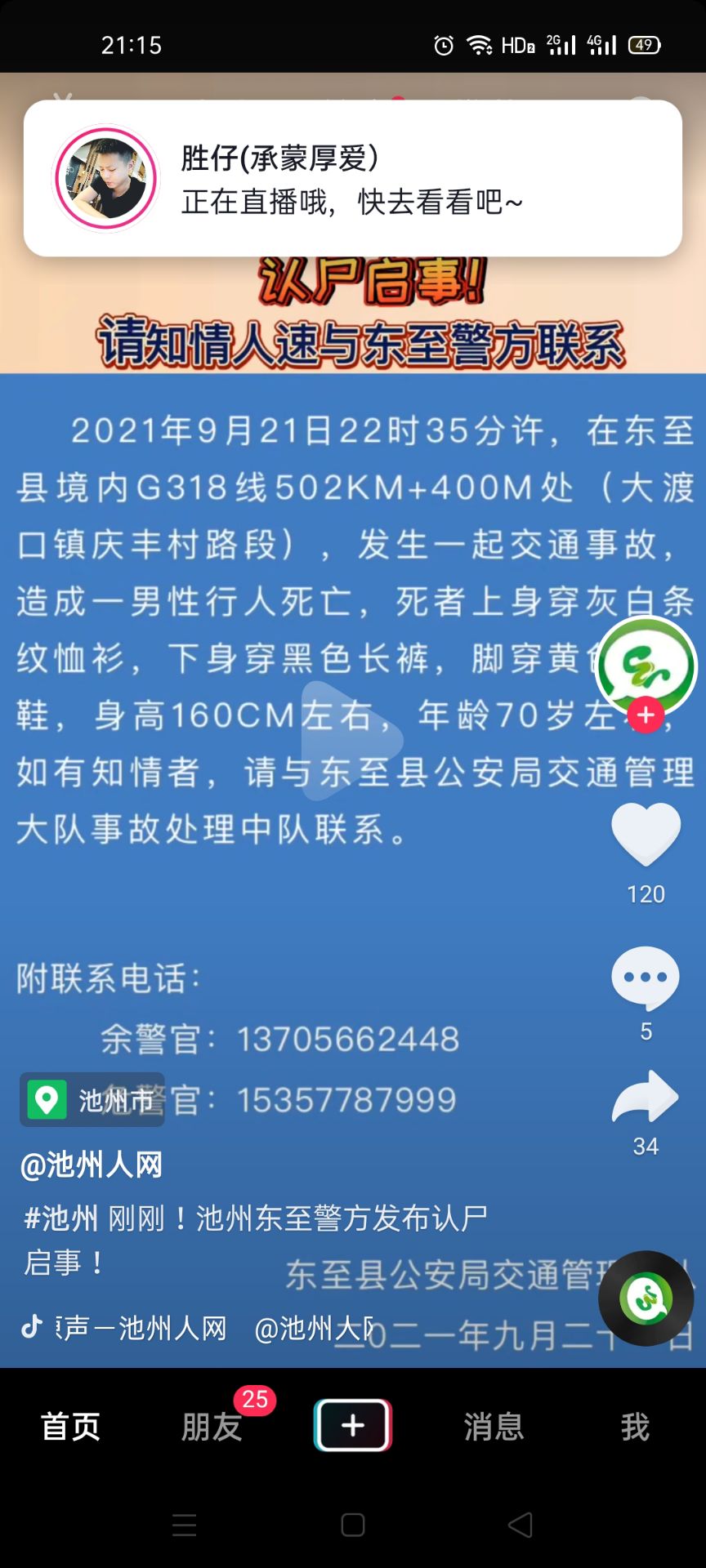The width and height of the screenshot is (706, 1568).
Task: Open the #池州 hashtag
Action: pyautogui.click(x=60, y=1218)
